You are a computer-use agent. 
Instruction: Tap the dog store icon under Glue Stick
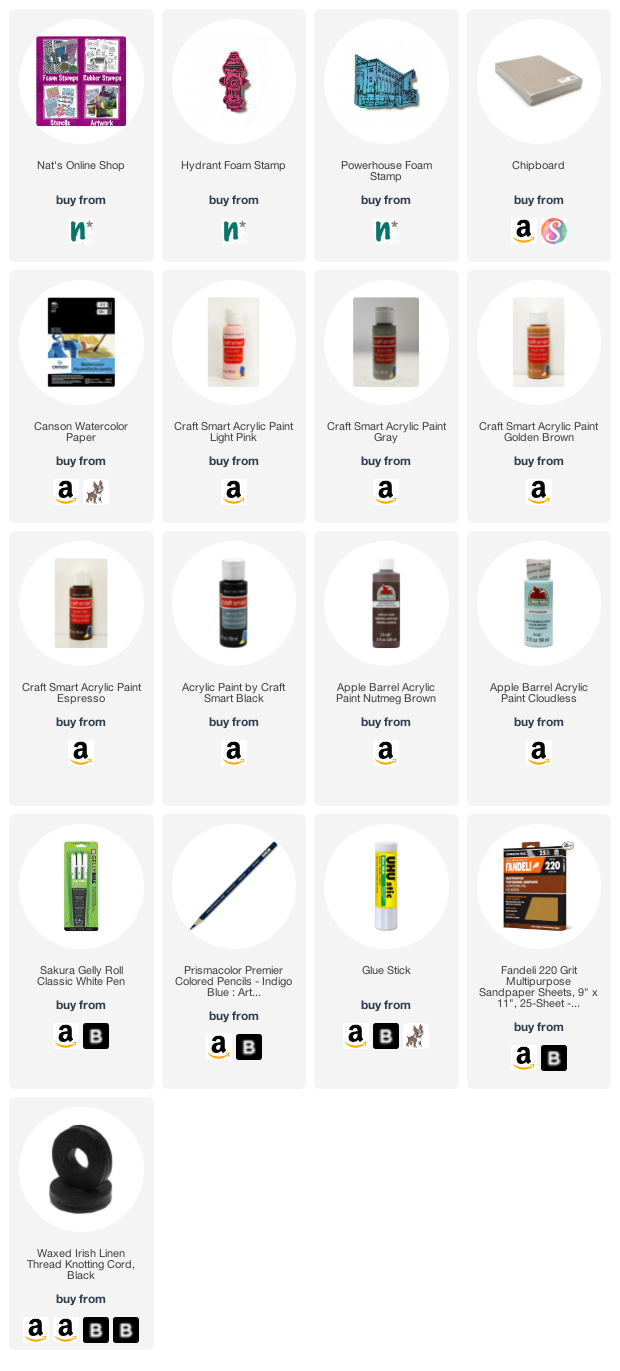point(416,1036)
